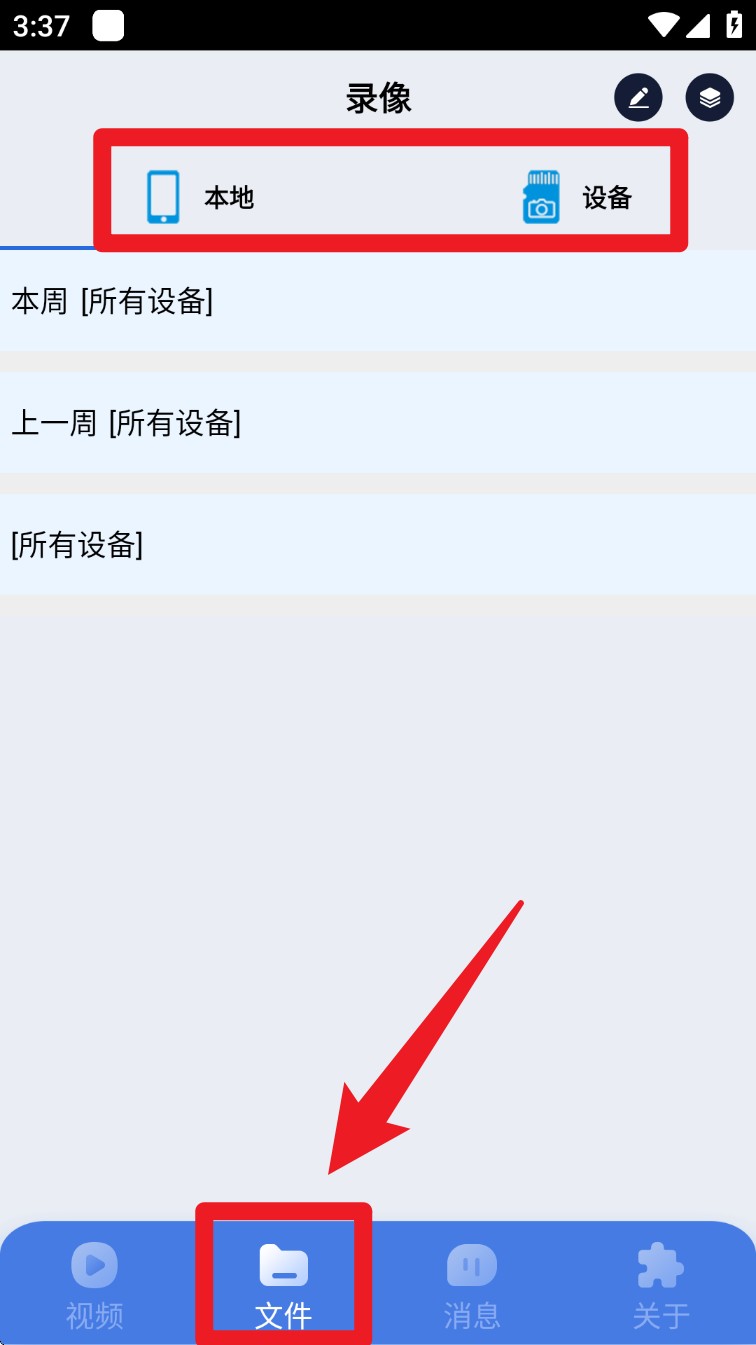
Task: Open the edit pencil icon top right
Action: (x=637, y=97)
